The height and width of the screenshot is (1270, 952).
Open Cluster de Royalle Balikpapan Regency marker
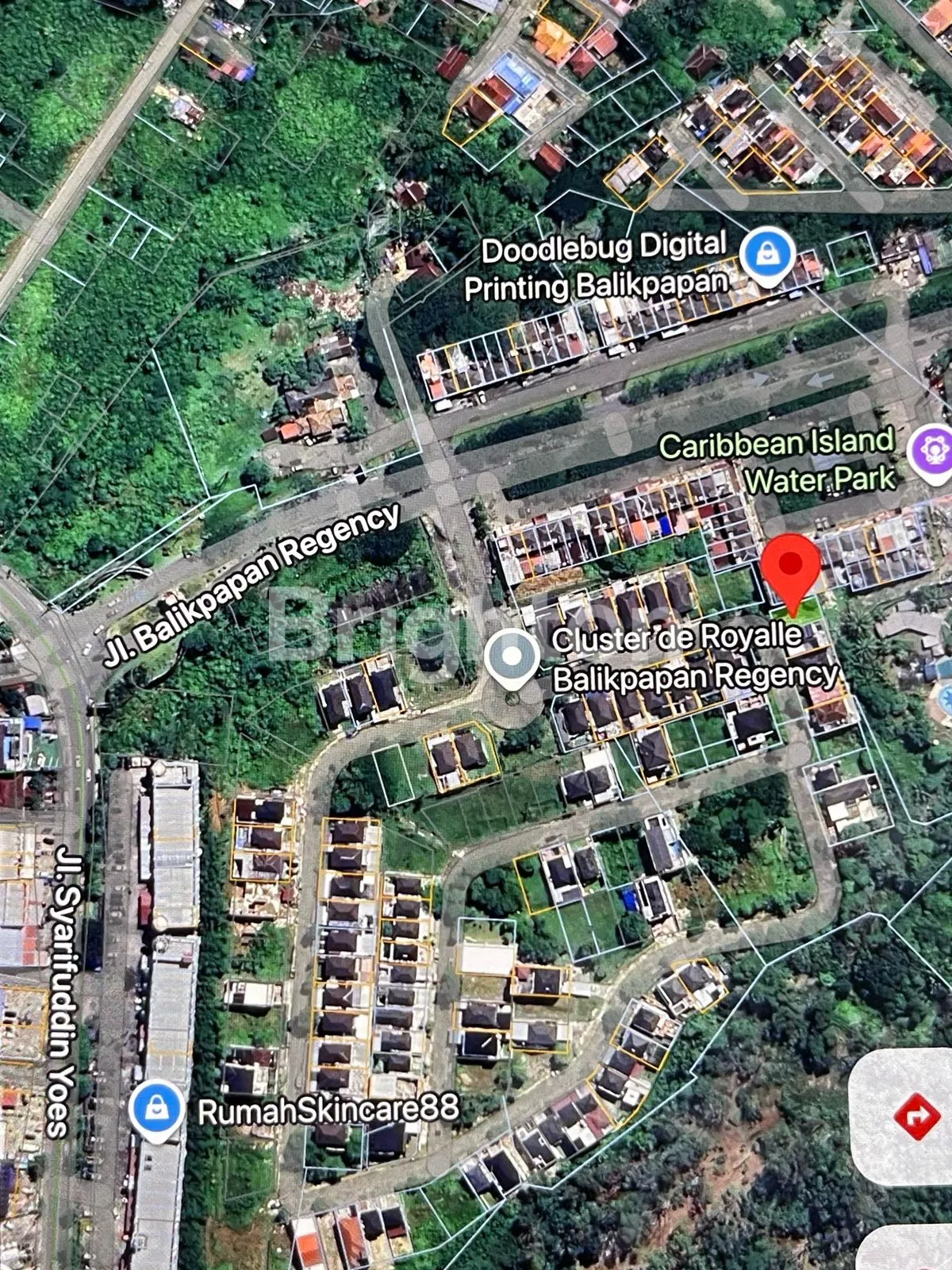(x=512, y=657)
